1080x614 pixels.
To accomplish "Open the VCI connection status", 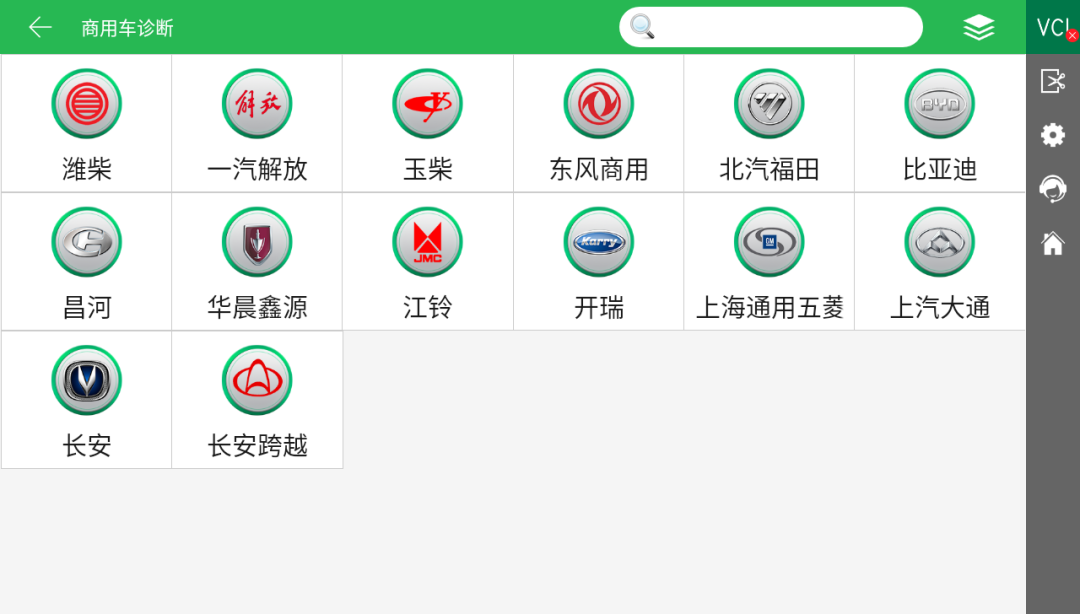I will tap(1053, 27).
